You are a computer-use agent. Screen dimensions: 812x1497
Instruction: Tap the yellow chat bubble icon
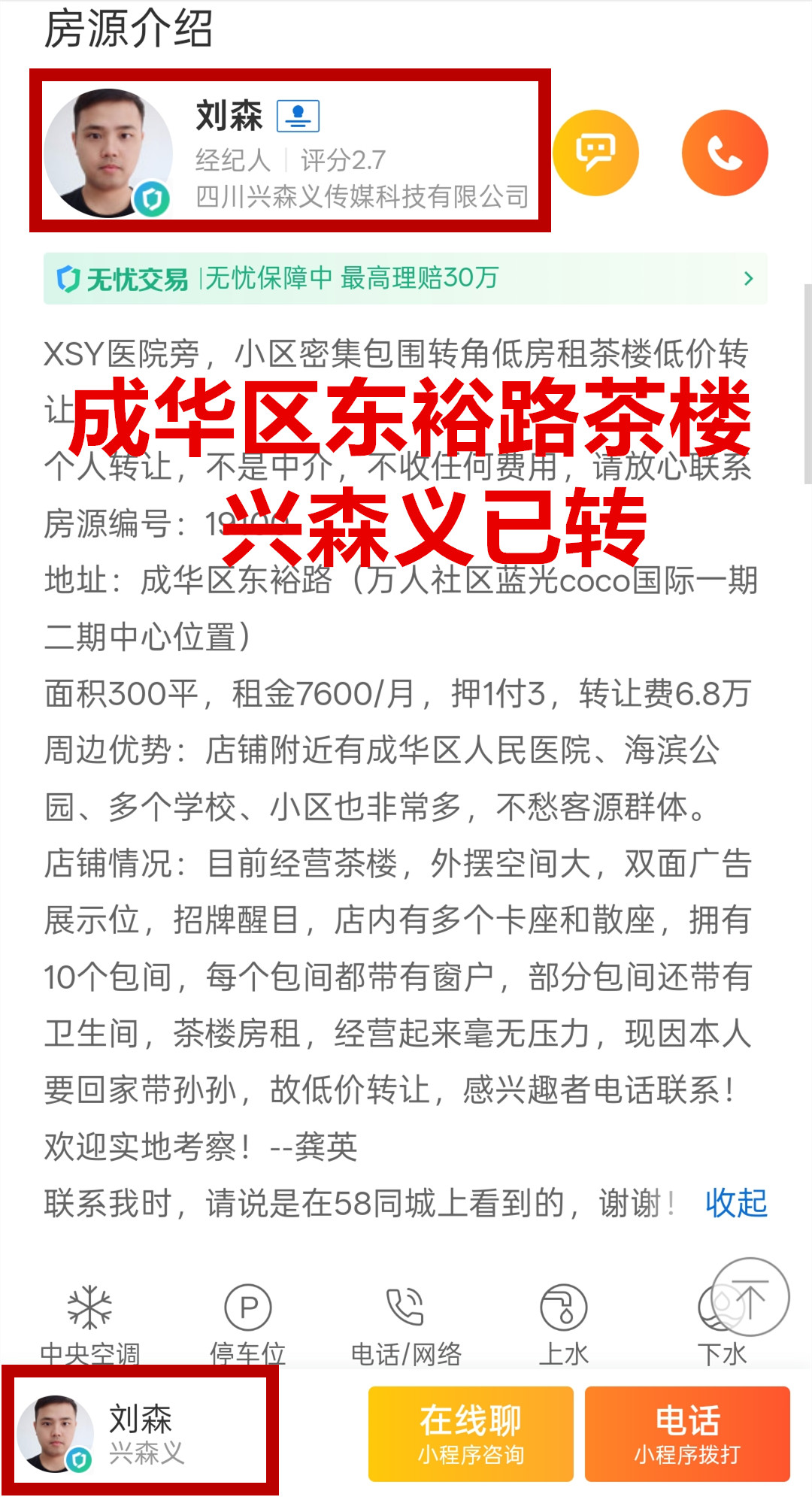click(x=595, y=153)
